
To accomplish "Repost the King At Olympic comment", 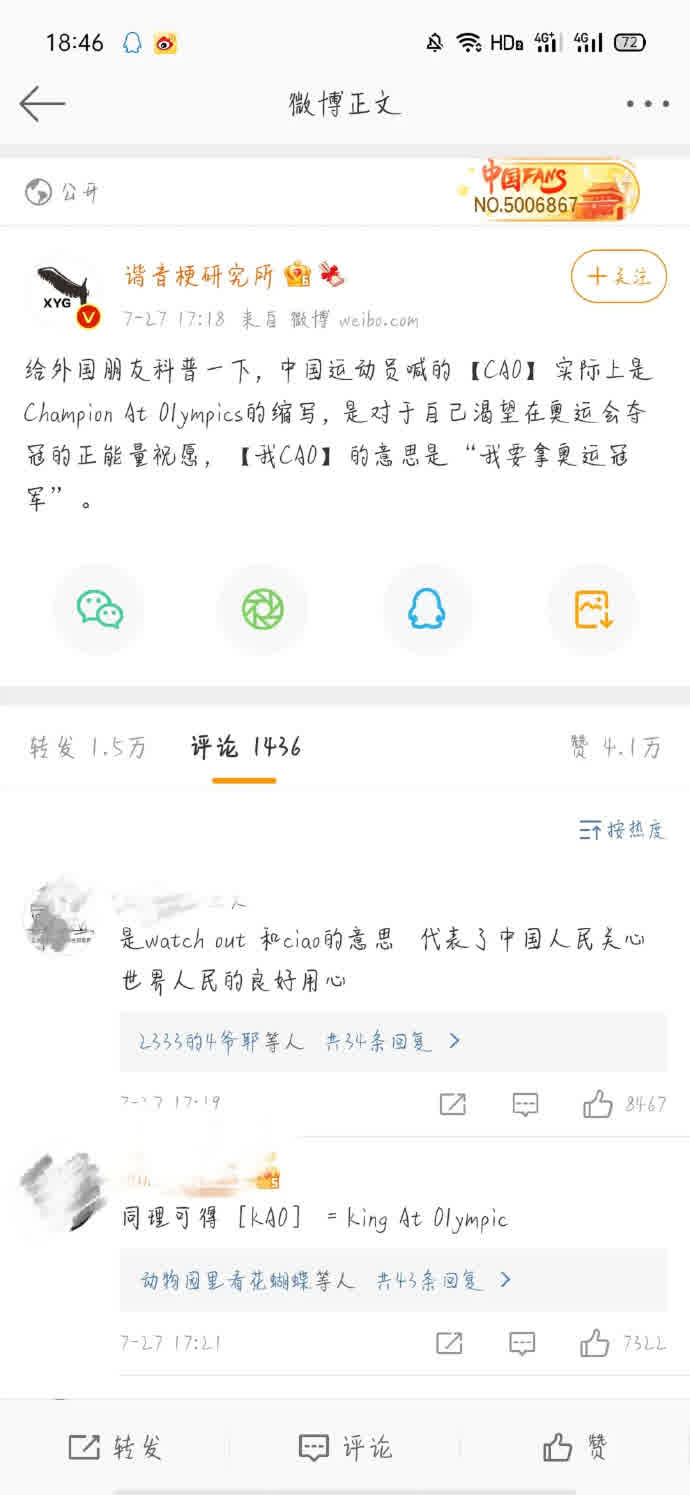I will pos(450,1343).
